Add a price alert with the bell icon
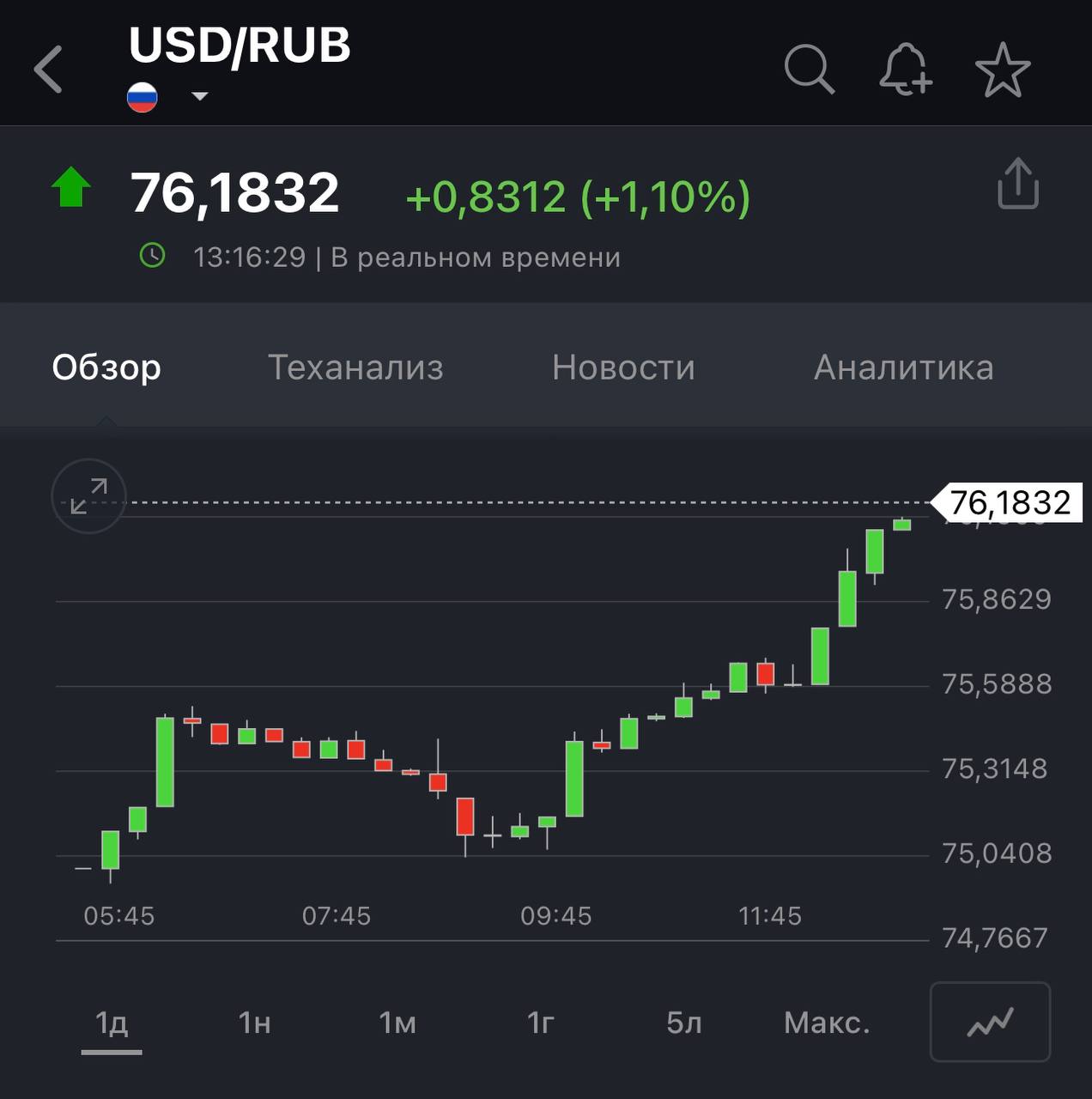Image resolution: width=1092 pixels, height=1099 pixels. (x=905, y=69)
